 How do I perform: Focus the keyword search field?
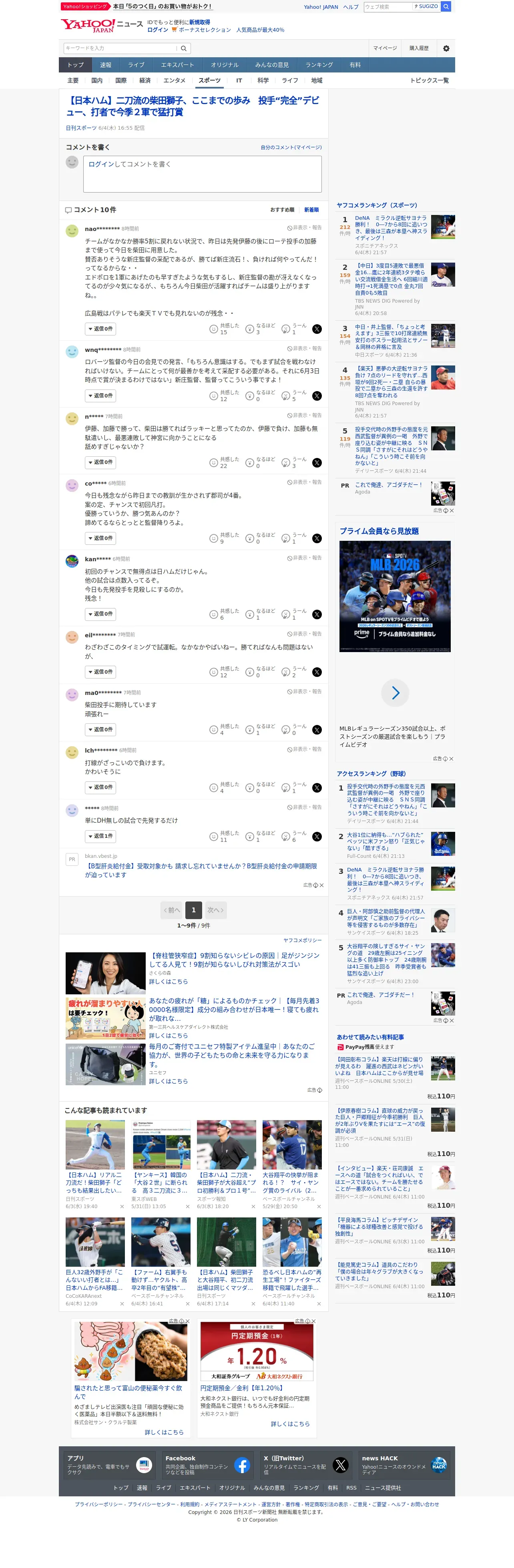click(120, 48)
